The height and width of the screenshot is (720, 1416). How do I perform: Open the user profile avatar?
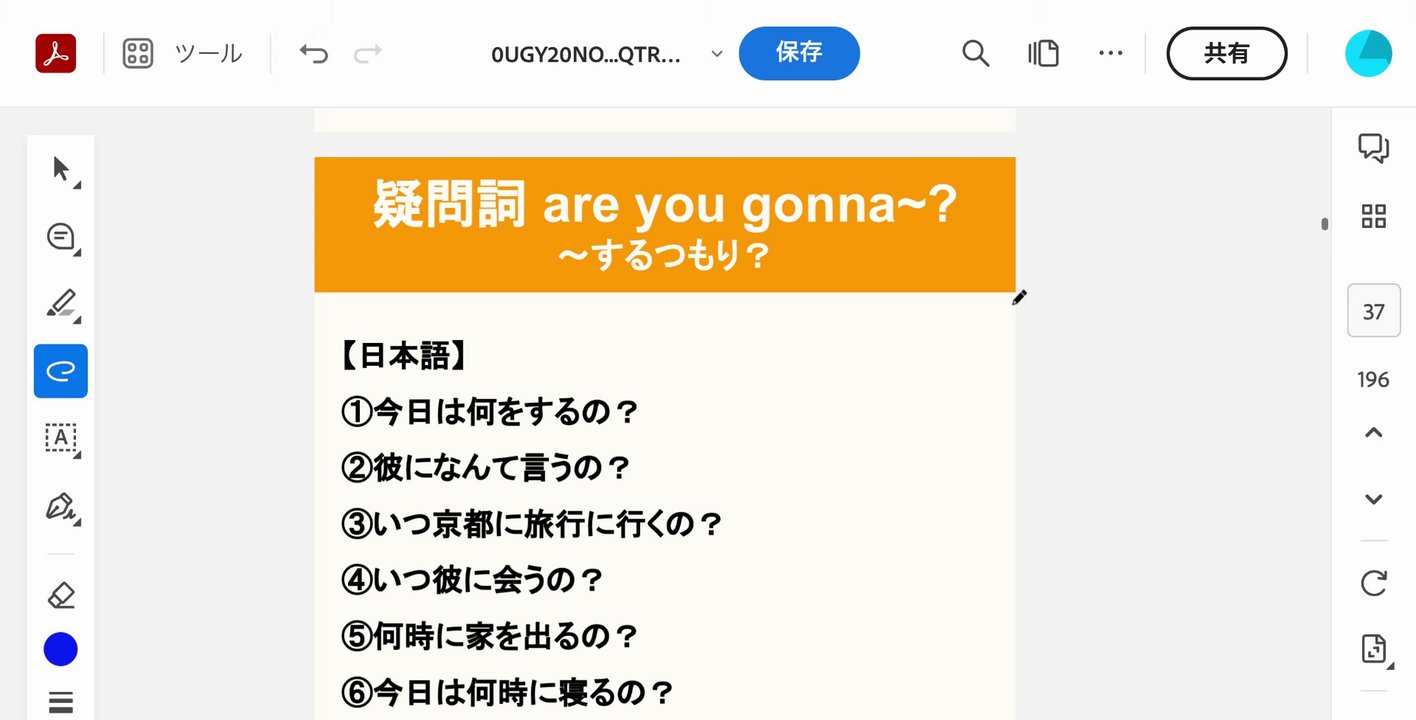click(x=1368, y=53)
